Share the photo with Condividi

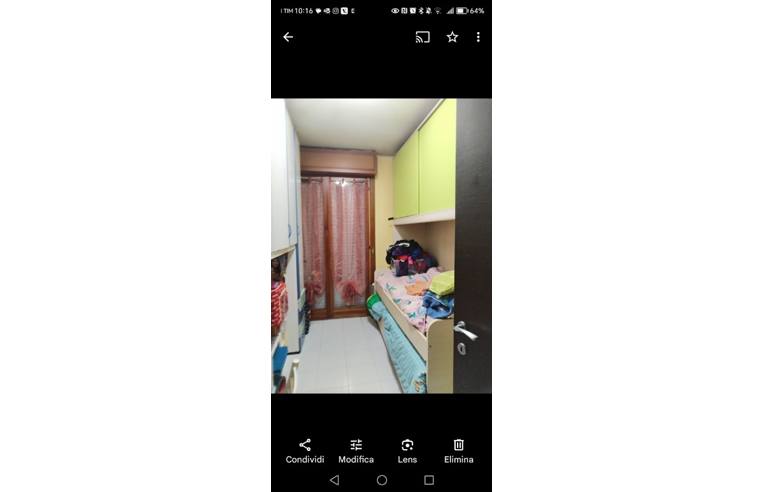click(x=305, y=450)
